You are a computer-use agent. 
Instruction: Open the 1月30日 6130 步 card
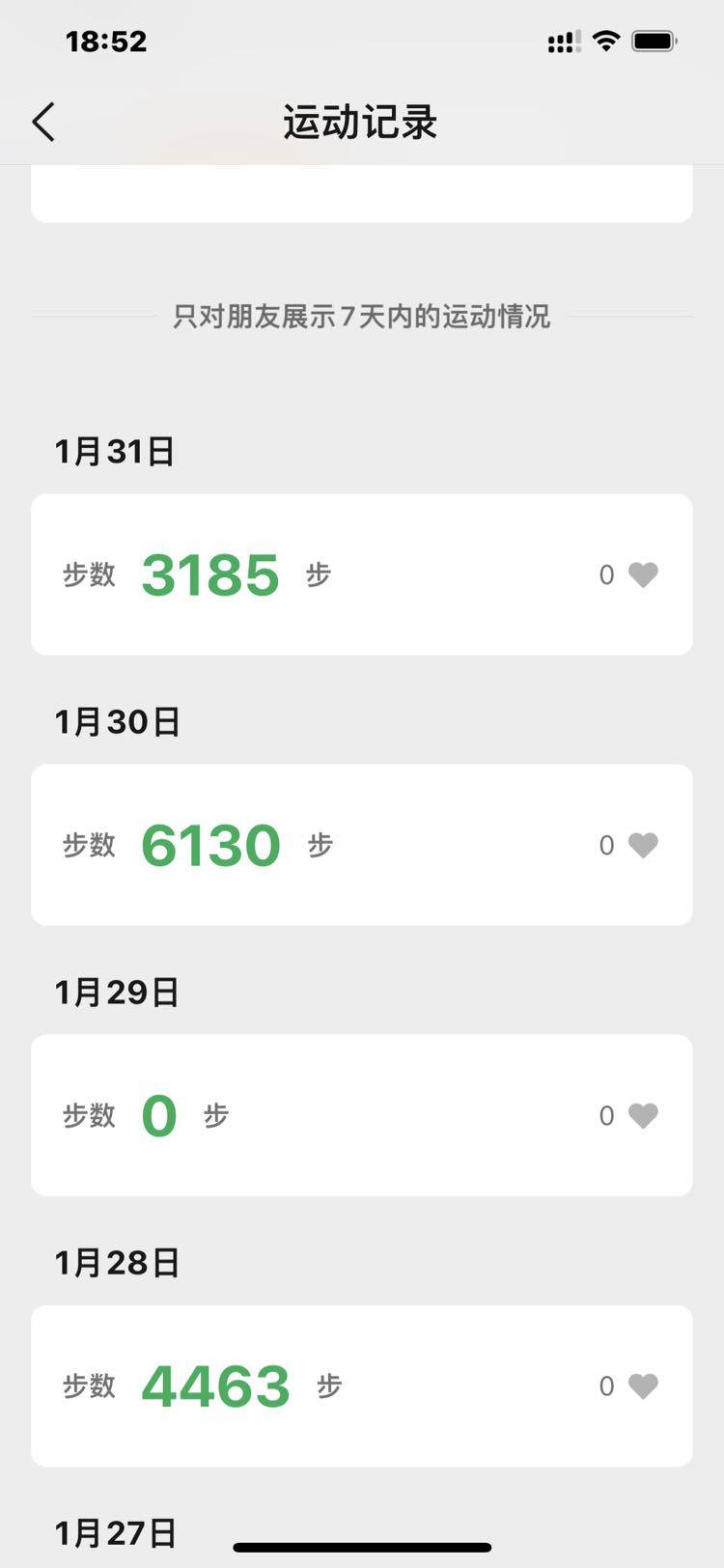361,845
